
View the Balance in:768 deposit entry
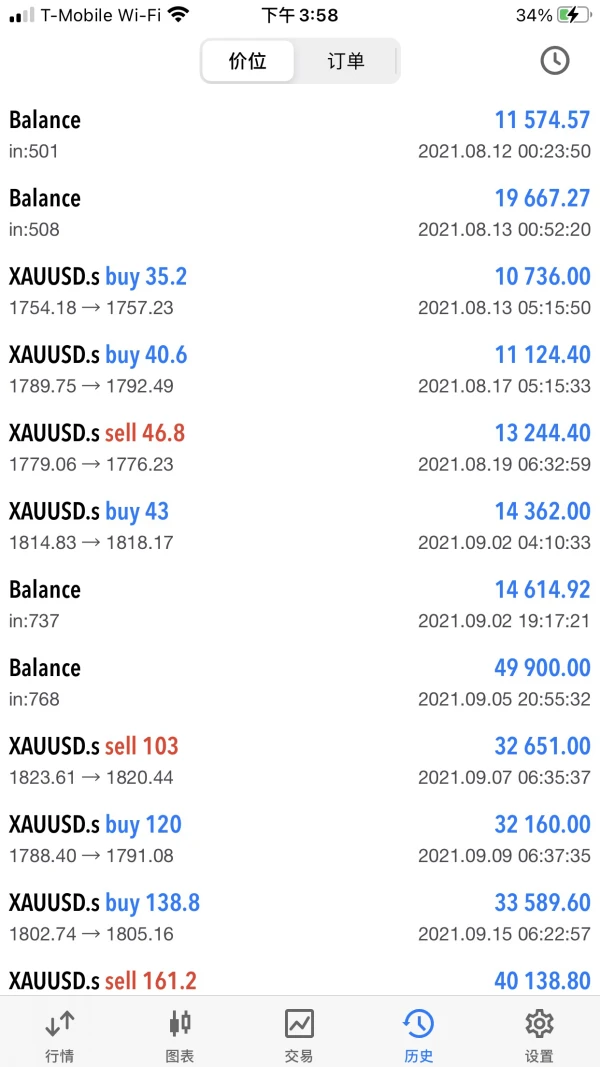pyautogui.click(x=300, y=682)
